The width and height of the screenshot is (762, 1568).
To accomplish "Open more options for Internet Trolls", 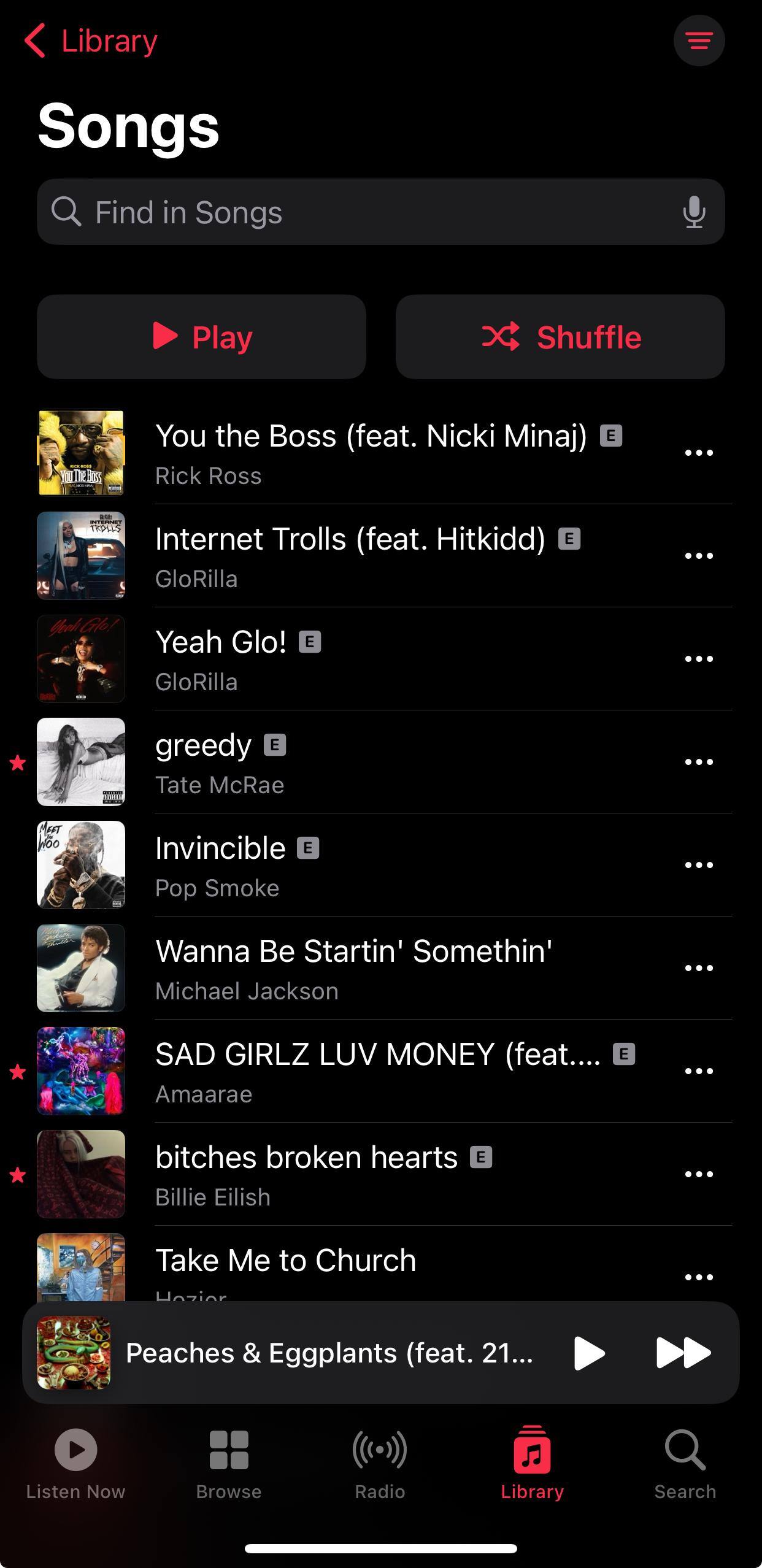I will (x=699, y=556).
